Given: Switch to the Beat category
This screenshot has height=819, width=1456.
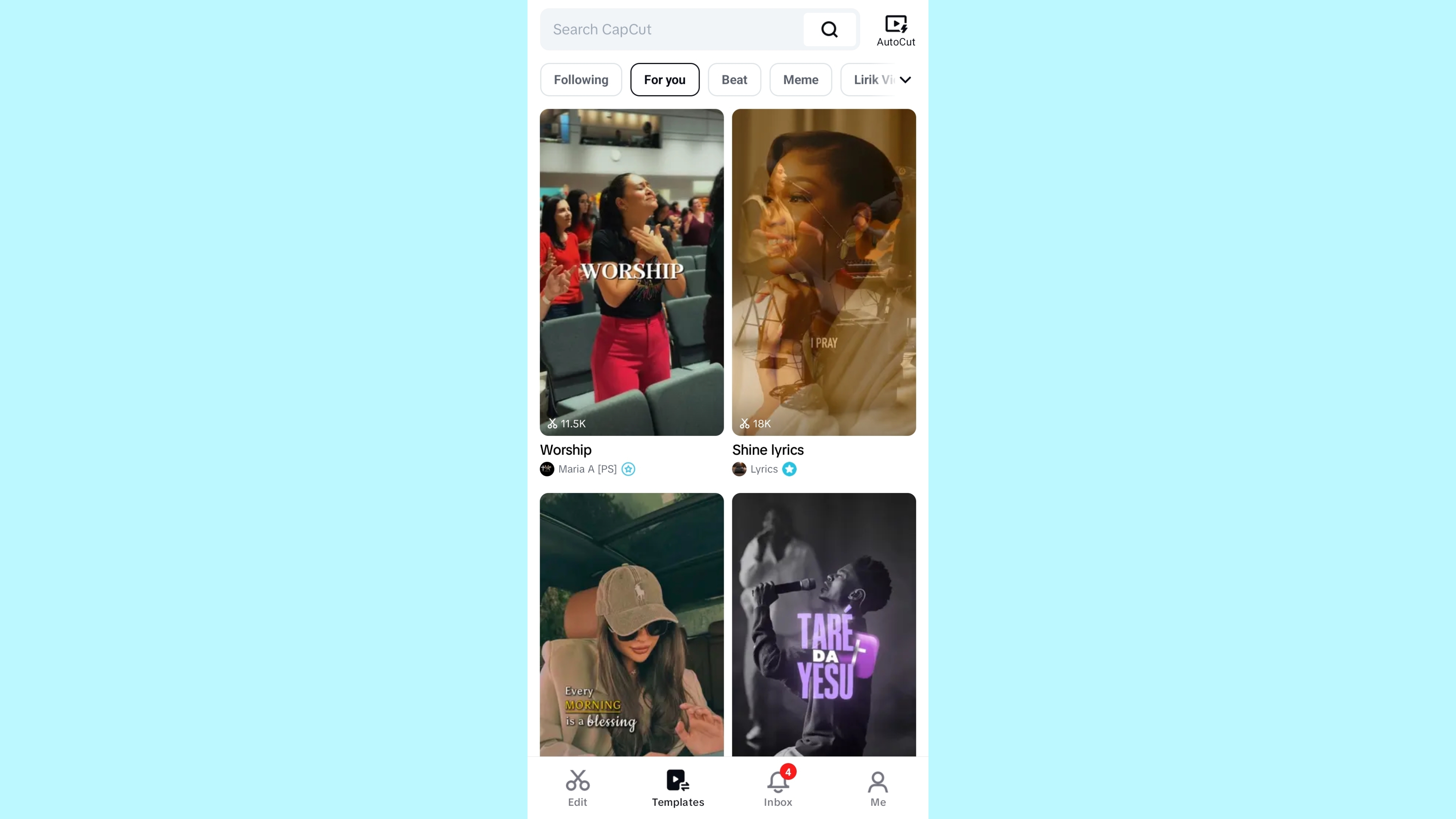Looking at the screenshot, I should tap(734, 80).
